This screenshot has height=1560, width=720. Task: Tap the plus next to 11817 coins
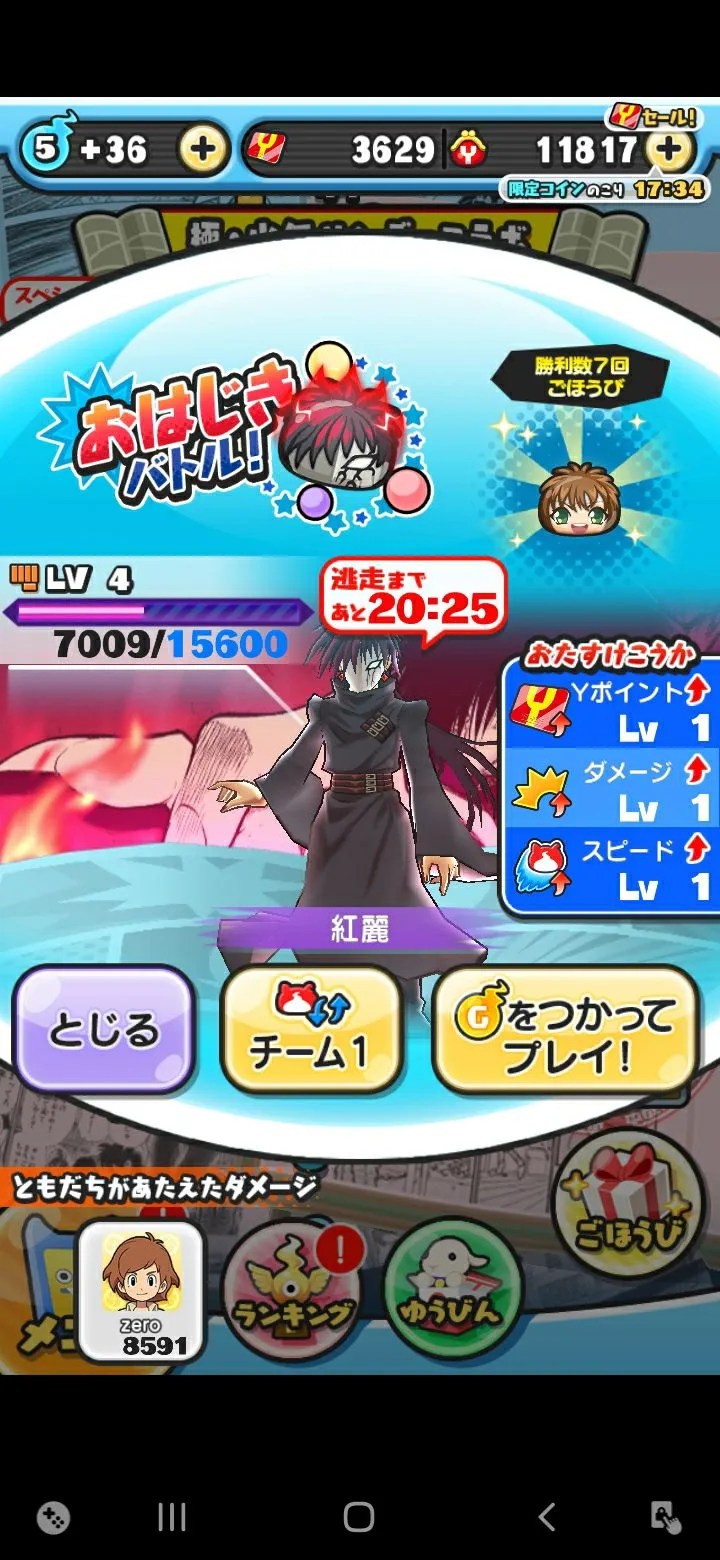[670, 150]
